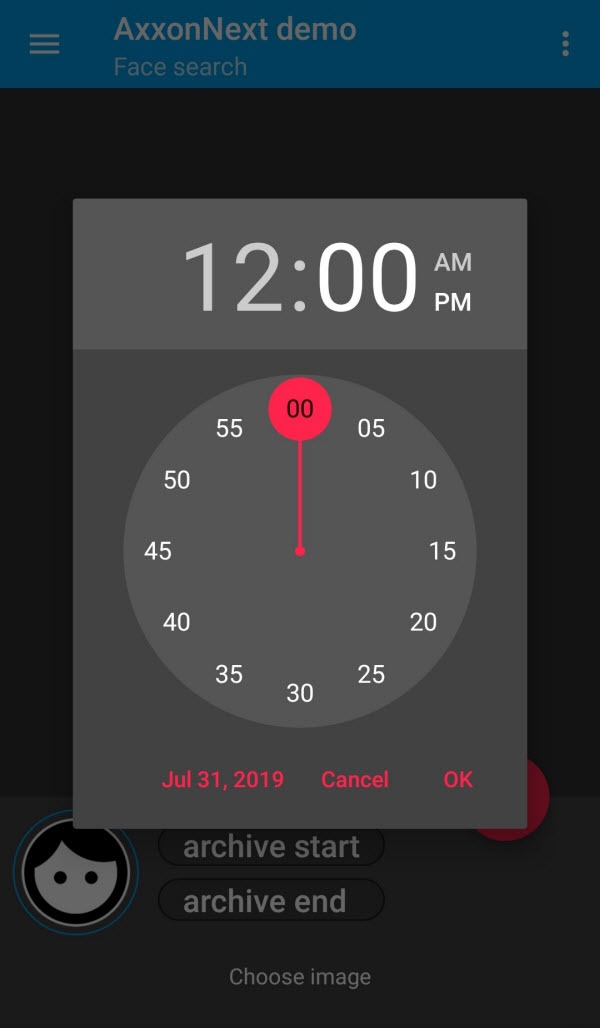Switch the time to AM
600x1028 pixels.
click(452, 262)
